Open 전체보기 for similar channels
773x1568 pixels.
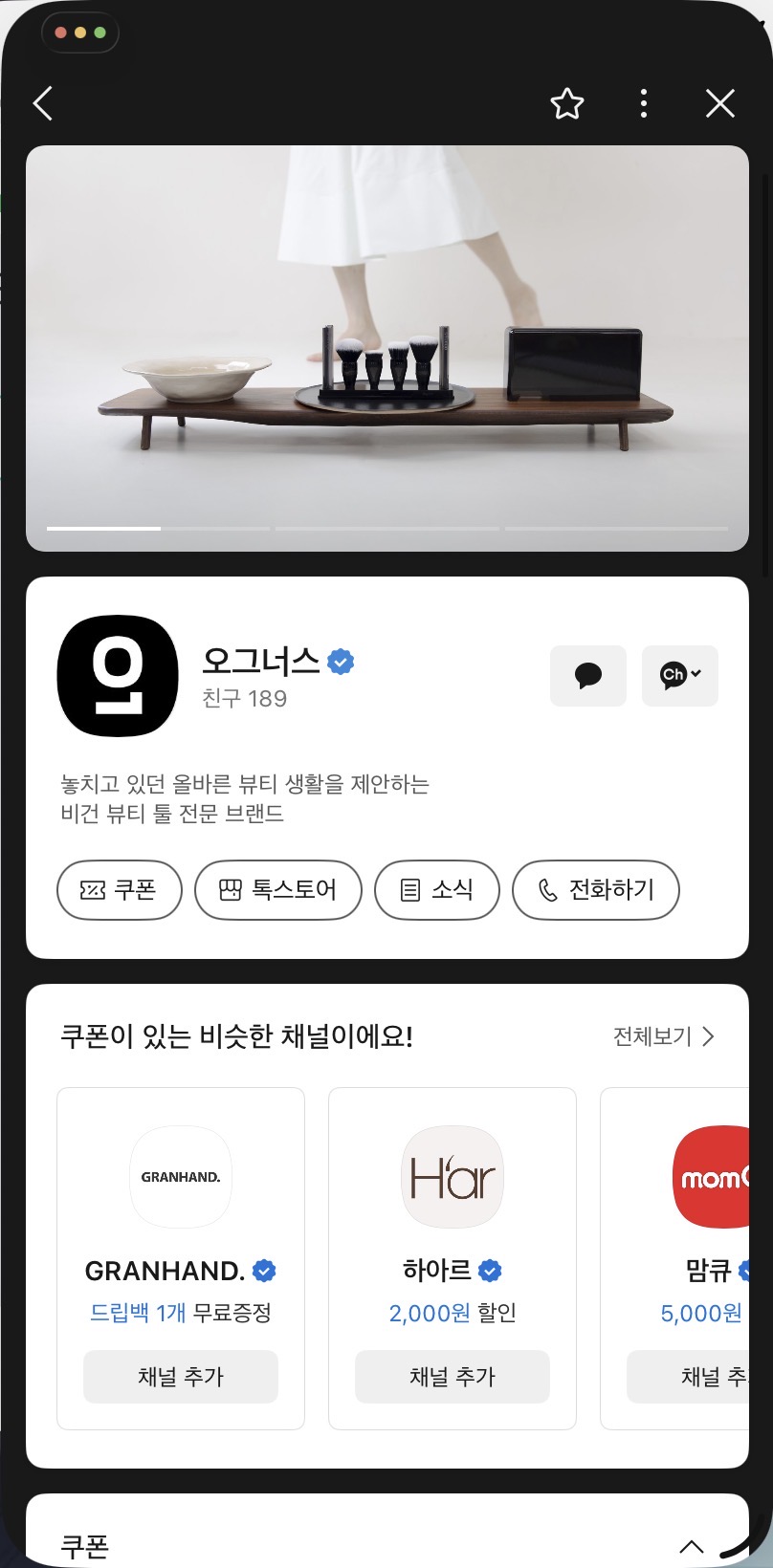(x=664, y=1036)
